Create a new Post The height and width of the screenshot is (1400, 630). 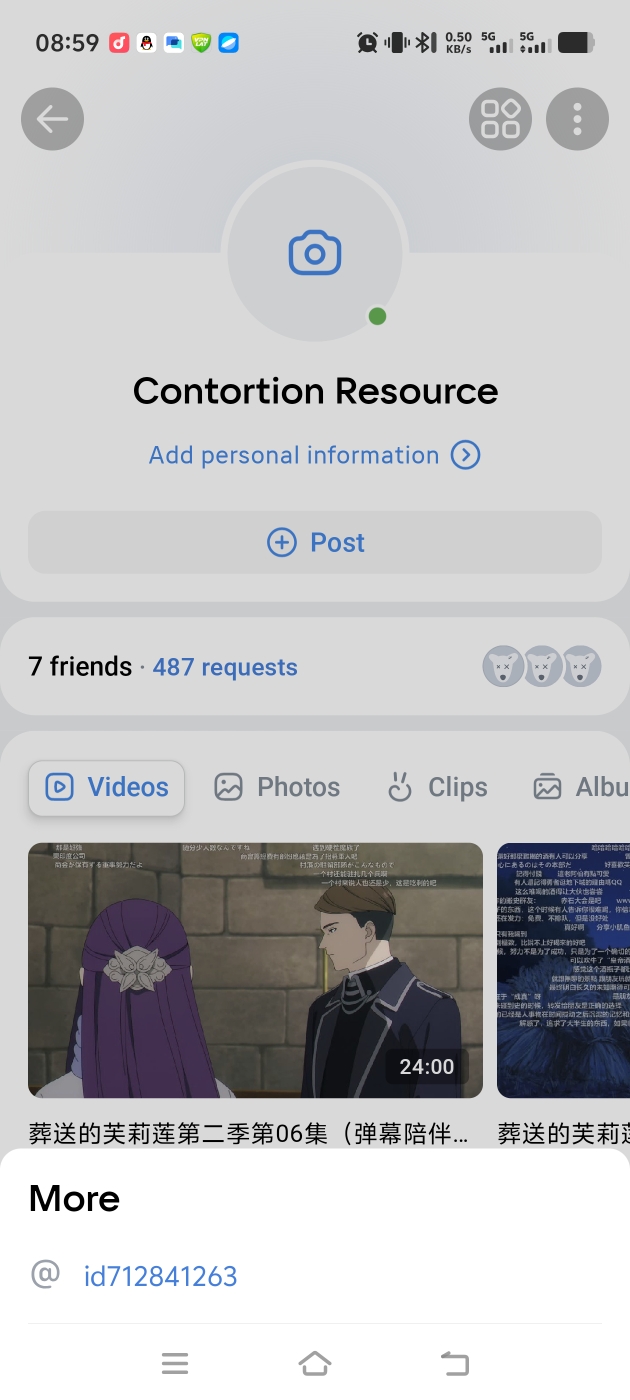click(x=315, y=542)
